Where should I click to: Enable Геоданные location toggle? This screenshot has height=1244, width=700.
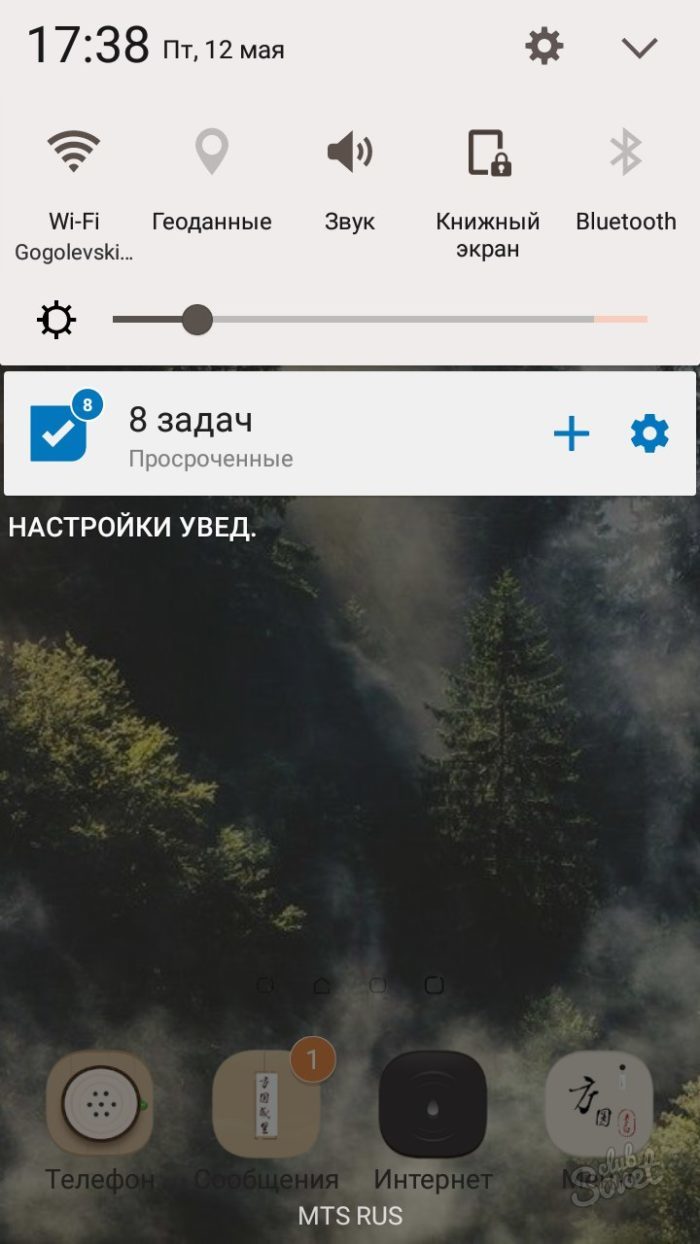[x=211, y=153]
